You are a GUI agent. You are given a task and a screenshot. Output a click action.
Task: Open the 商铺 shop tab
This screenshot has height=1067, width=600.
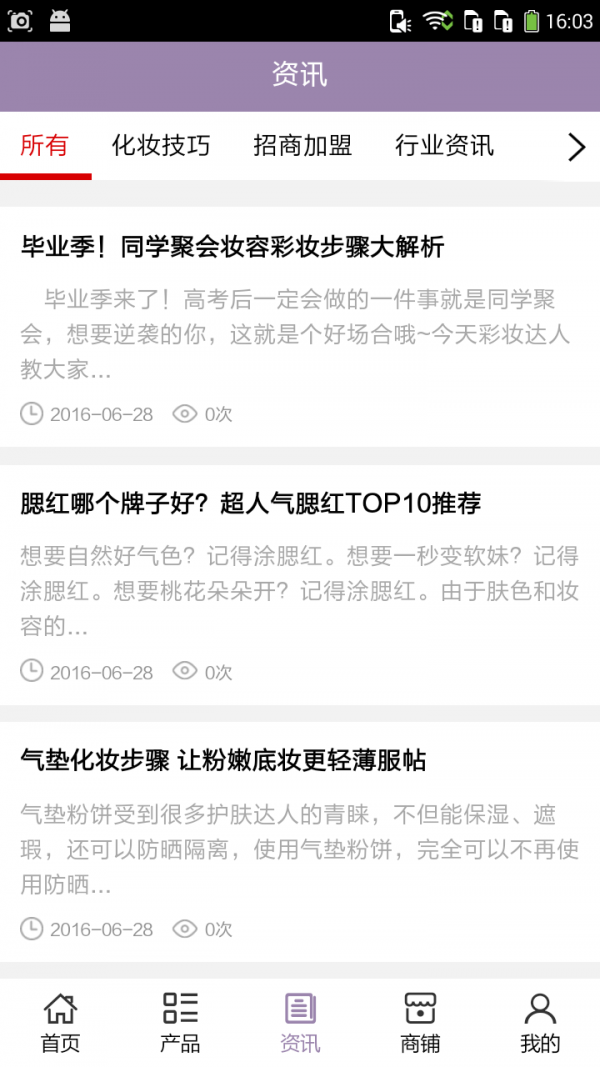(x=420, y=1022)
